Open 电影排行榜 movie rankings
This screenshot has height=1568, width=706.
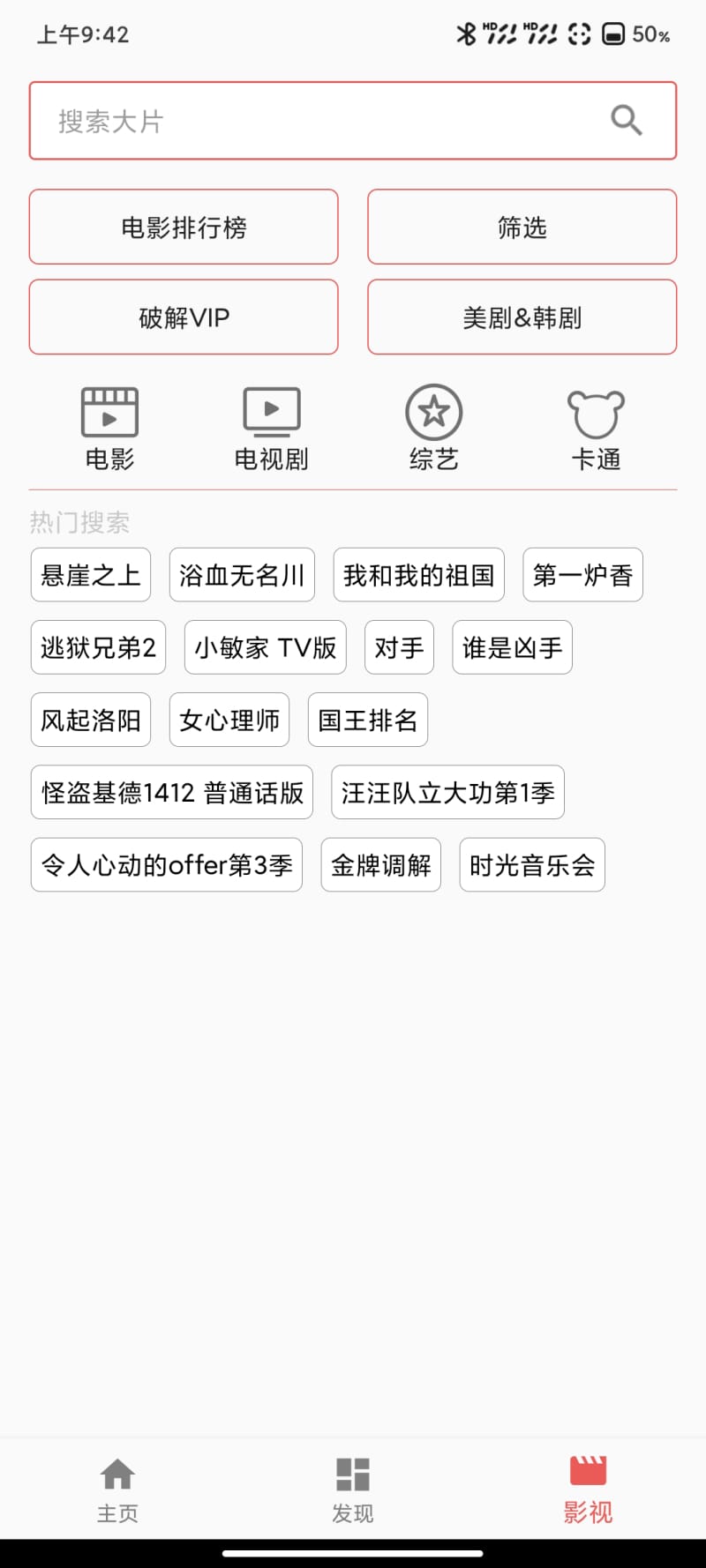tap(184, 228)
